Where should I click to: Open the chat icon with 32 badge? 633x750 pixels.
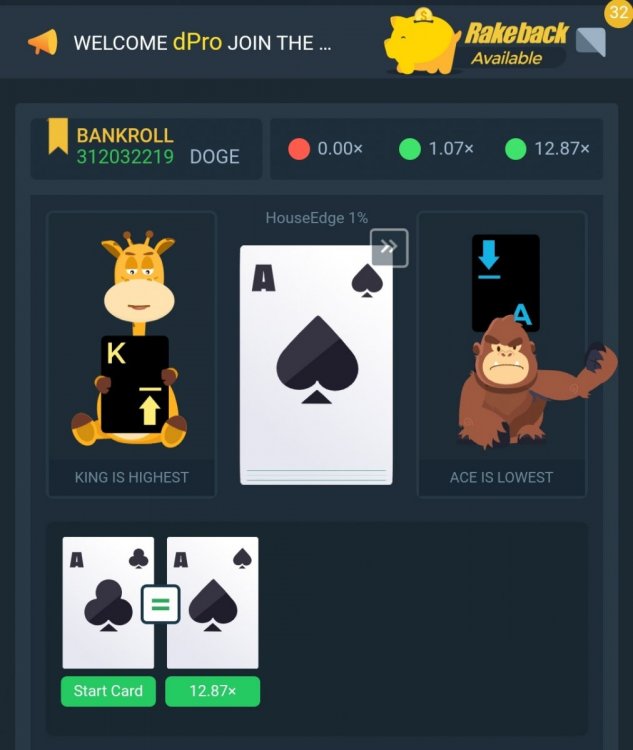pyautogui.click(x=591, y=42)
